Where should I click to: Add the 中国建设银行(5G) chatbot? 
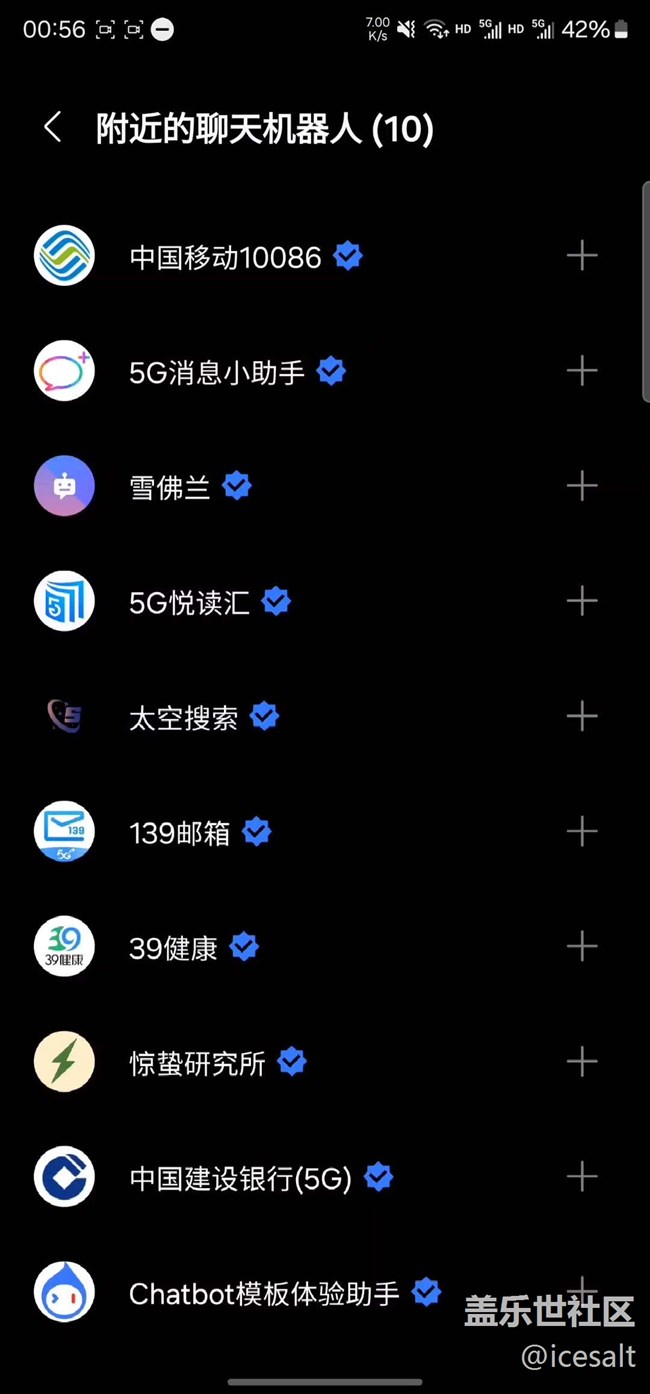581,1176
